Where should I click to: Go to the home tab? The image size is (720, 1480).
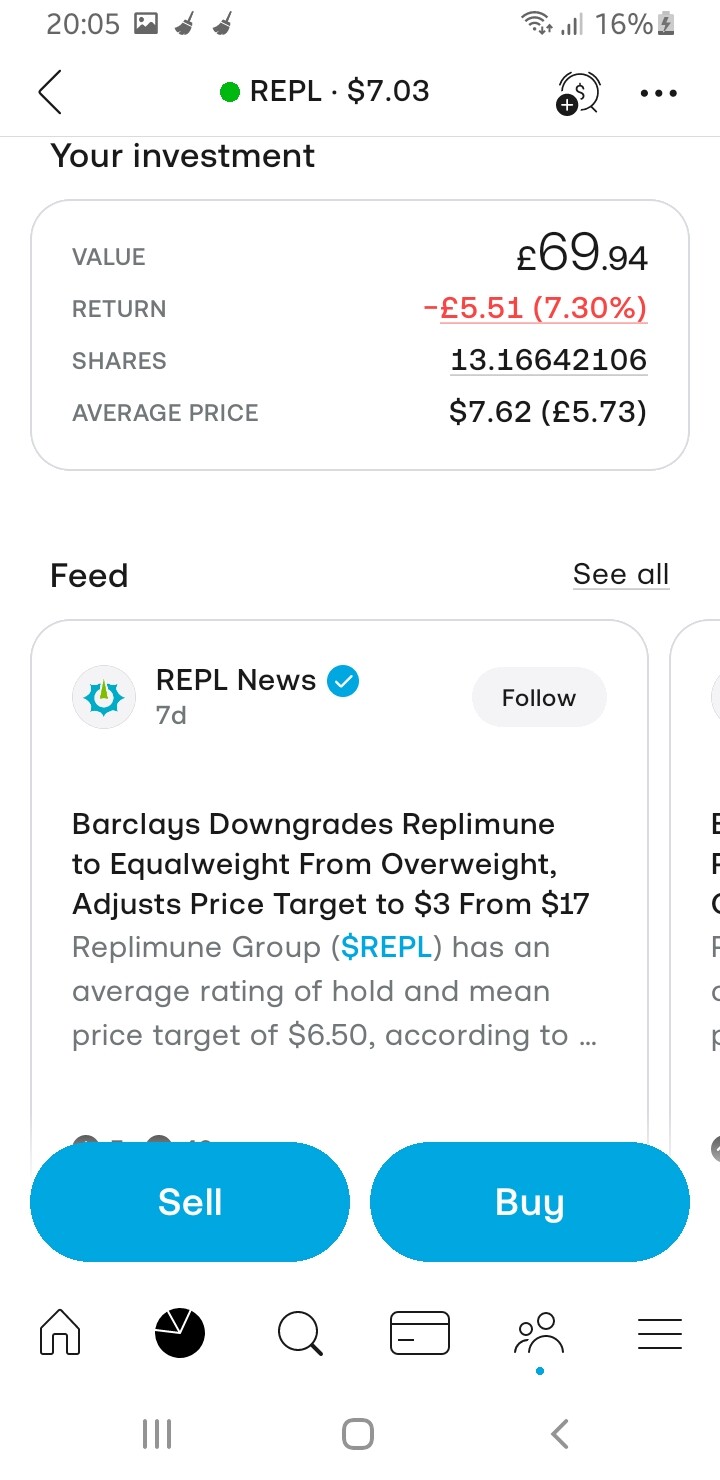point(60,1333)
